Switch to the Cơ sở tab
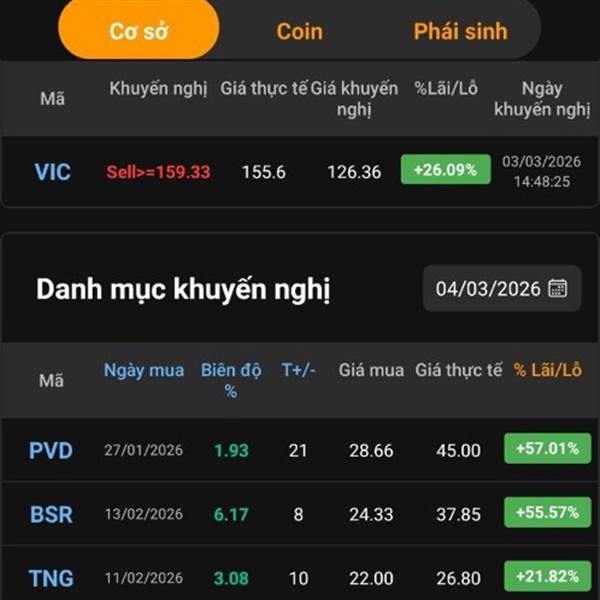Screen dimensions: 600x600 tap(138, 31)
